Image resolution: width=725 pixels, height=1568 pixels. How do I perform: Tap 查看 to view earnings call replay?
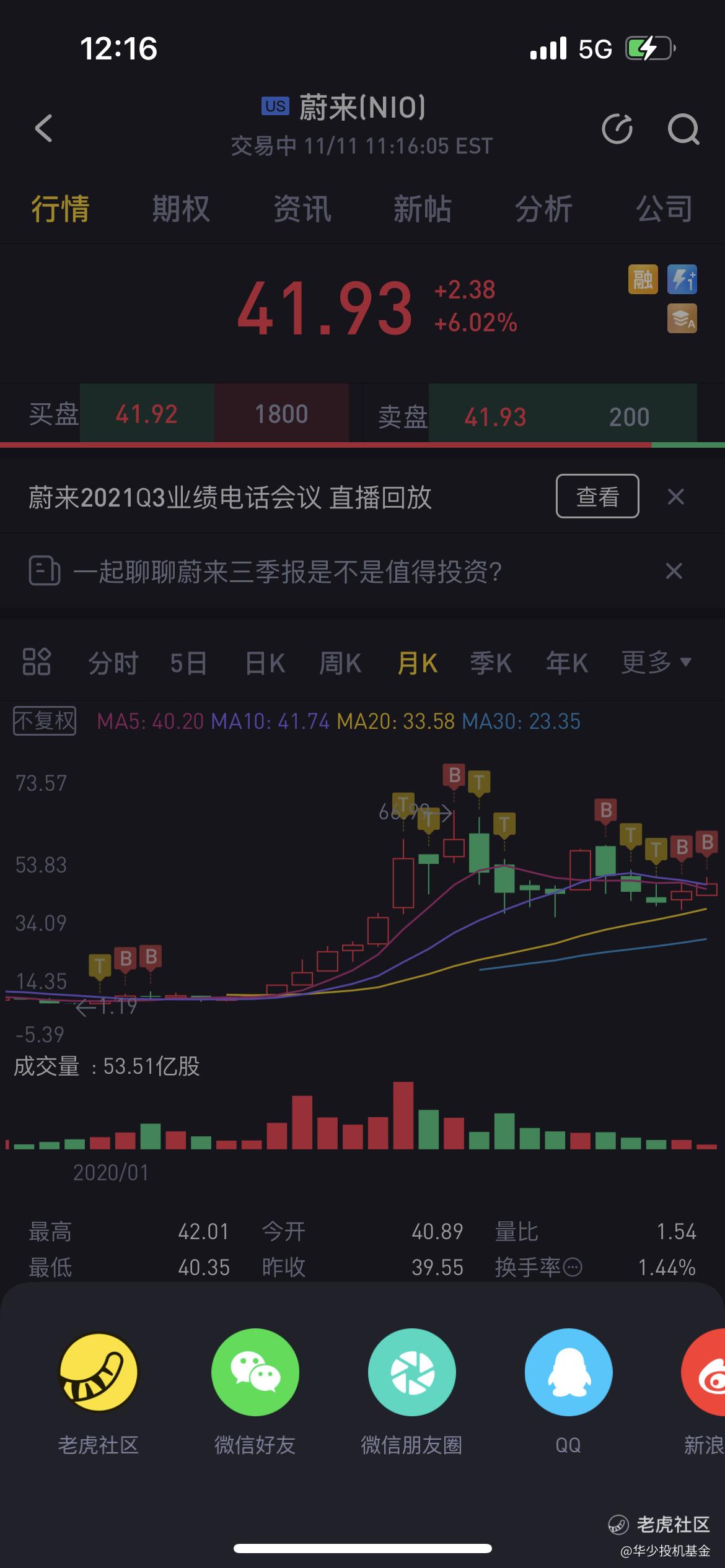tap(597, 496)
